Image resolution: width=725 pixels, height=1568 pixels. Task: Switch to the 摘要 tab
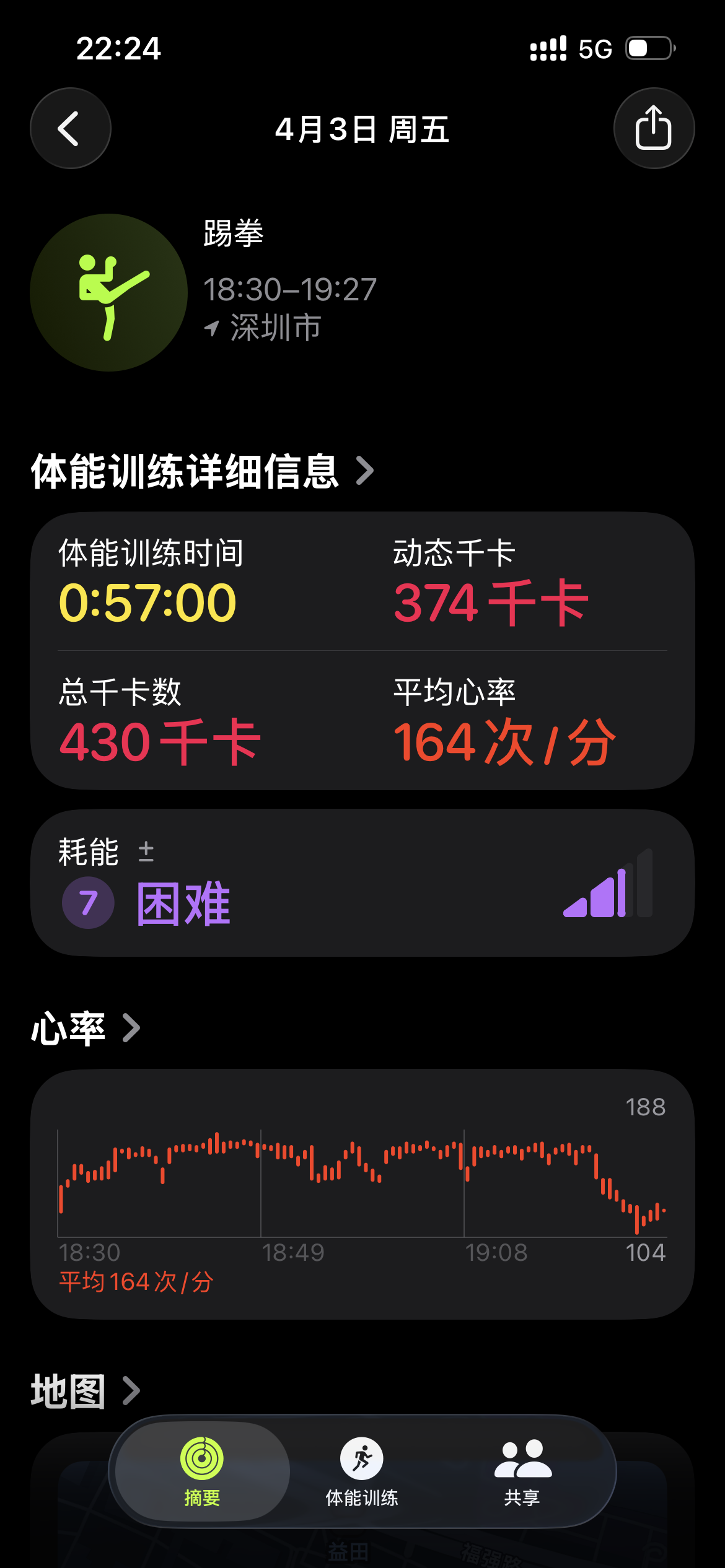point(202,1472)
